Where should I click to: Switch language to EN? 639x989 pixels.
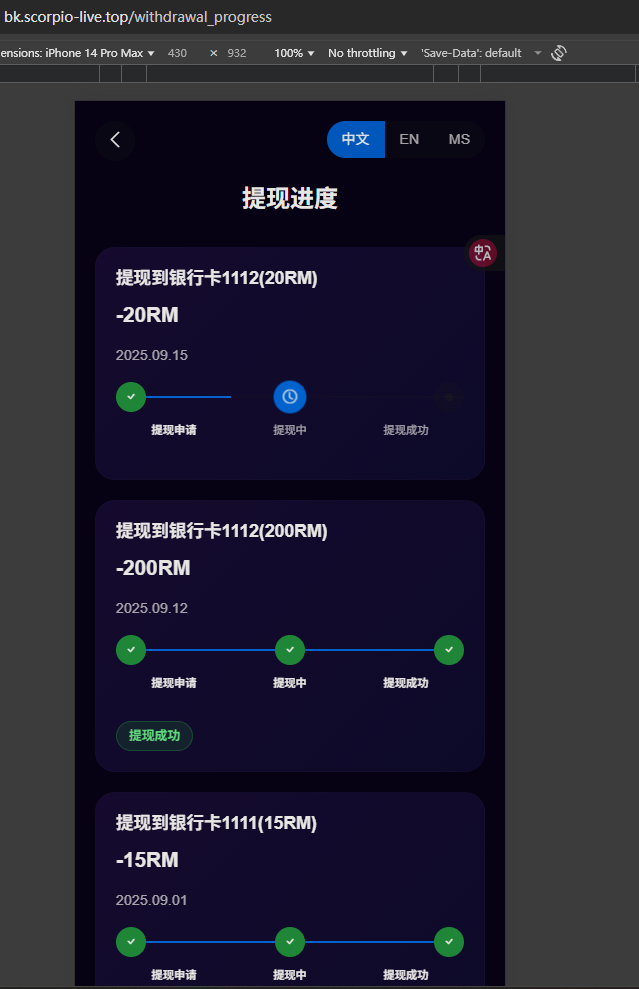coord(409,139)
